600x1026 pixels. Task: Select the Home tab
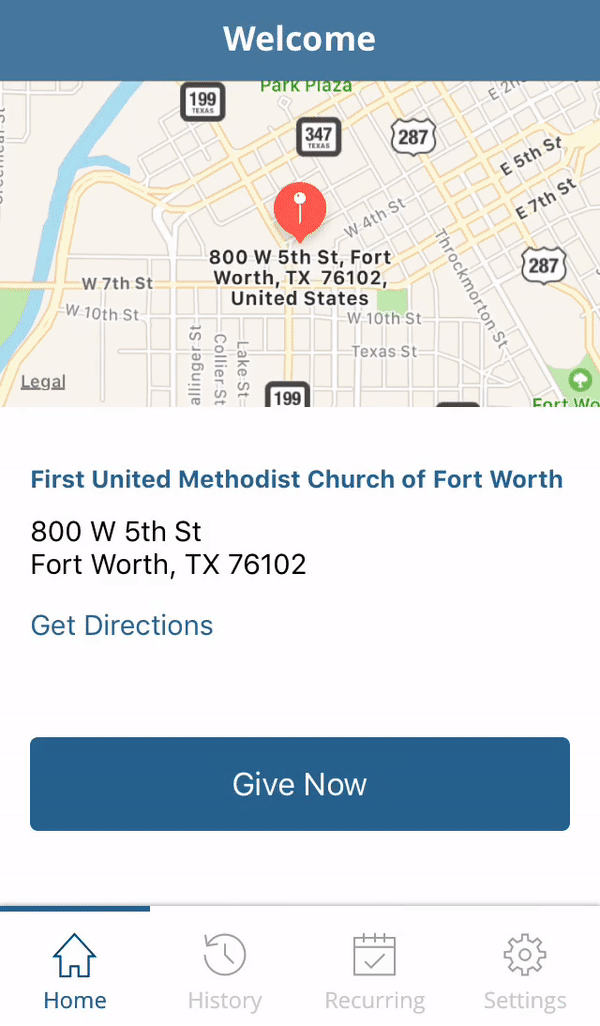[x=75, y=970]
